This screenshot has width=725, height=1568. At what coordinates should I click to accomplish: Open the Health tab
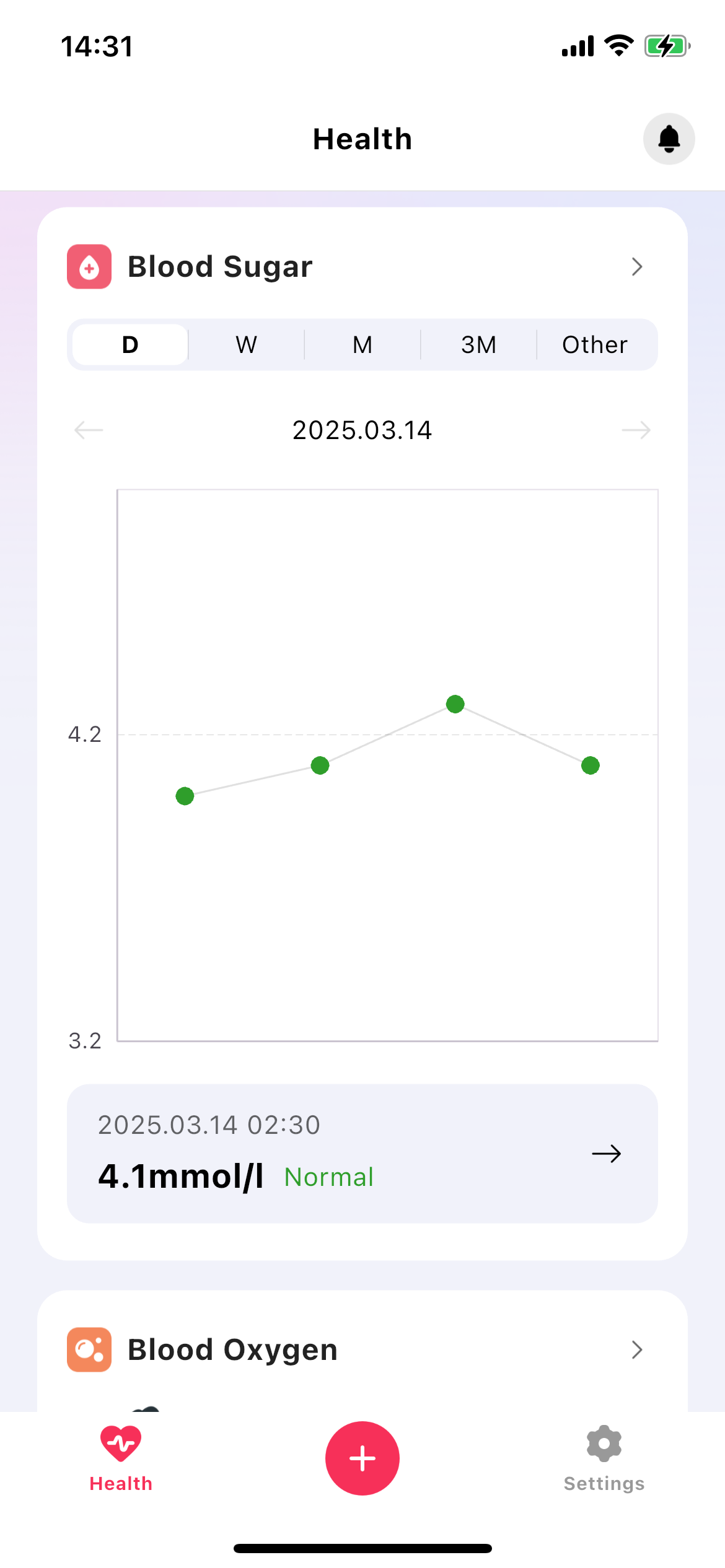[x=121, y=1458]
